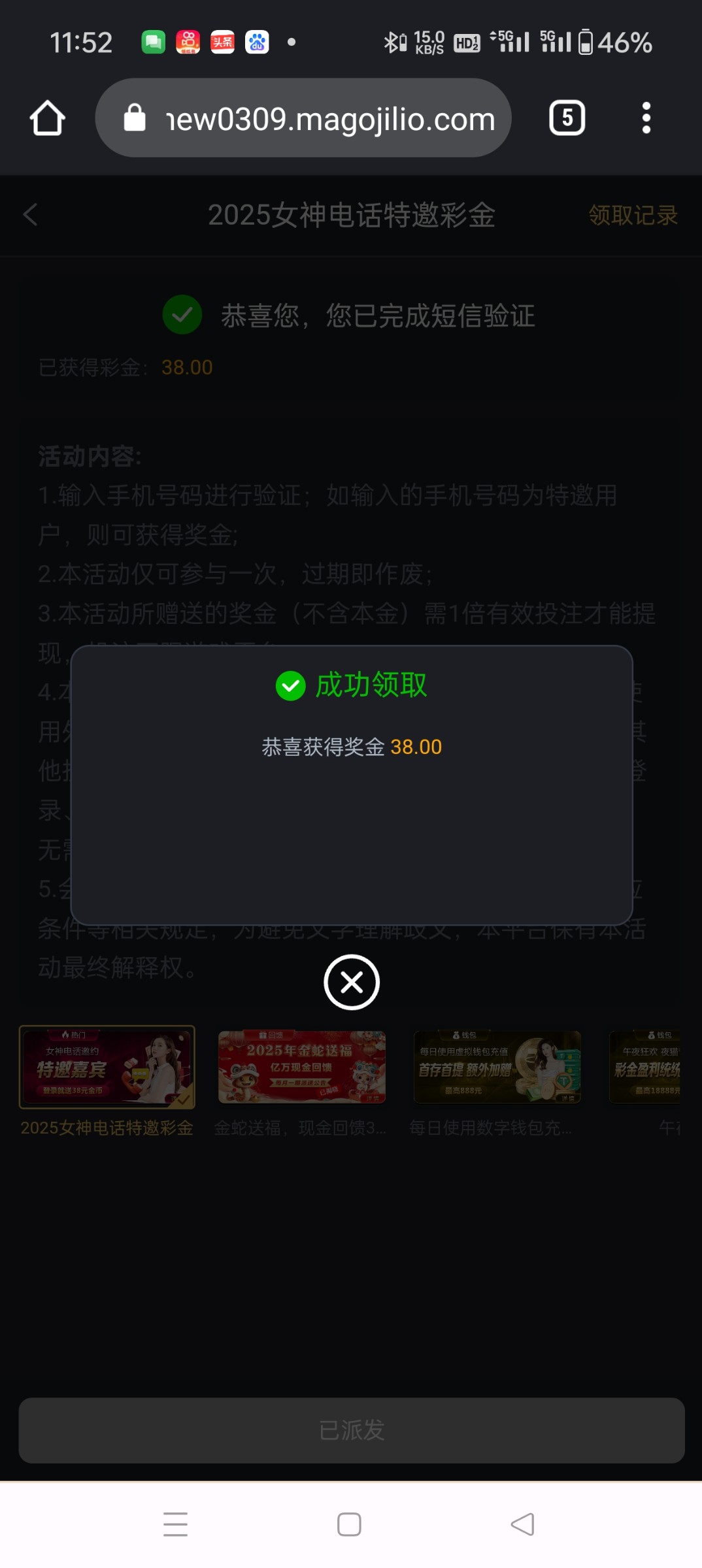Open 领取记录 claim records
This screenshot has height=1568, width=702.
point(633,215)
